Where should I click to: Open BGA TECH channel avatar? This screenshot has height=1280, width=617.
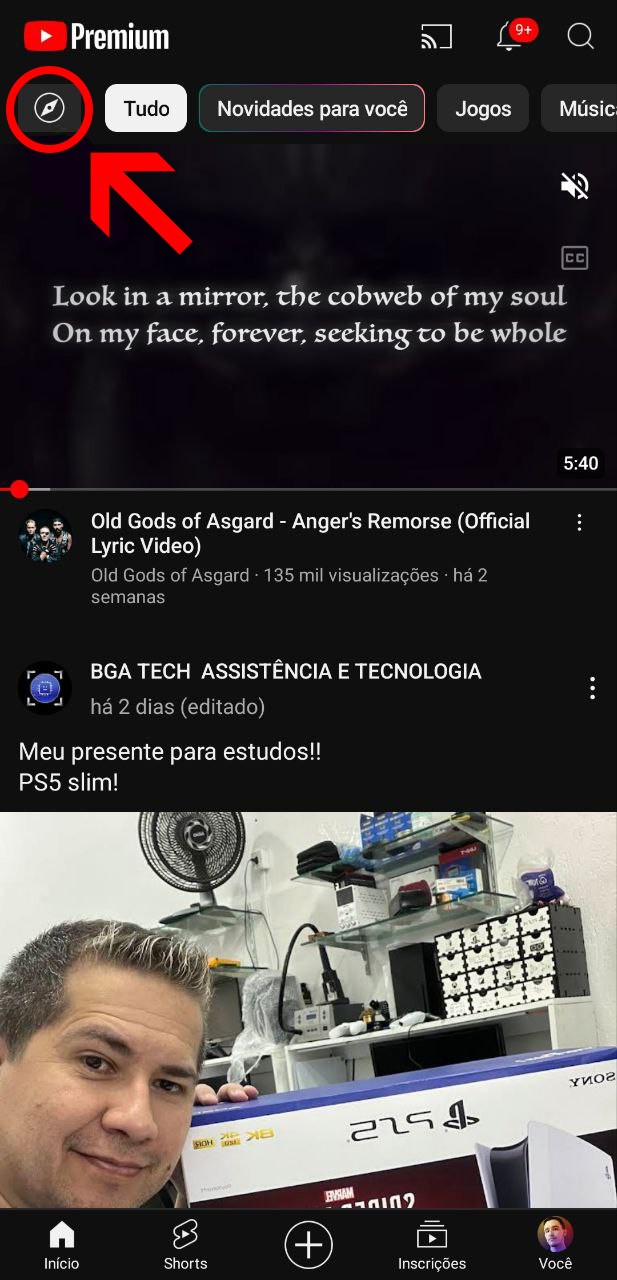[46, 687]
